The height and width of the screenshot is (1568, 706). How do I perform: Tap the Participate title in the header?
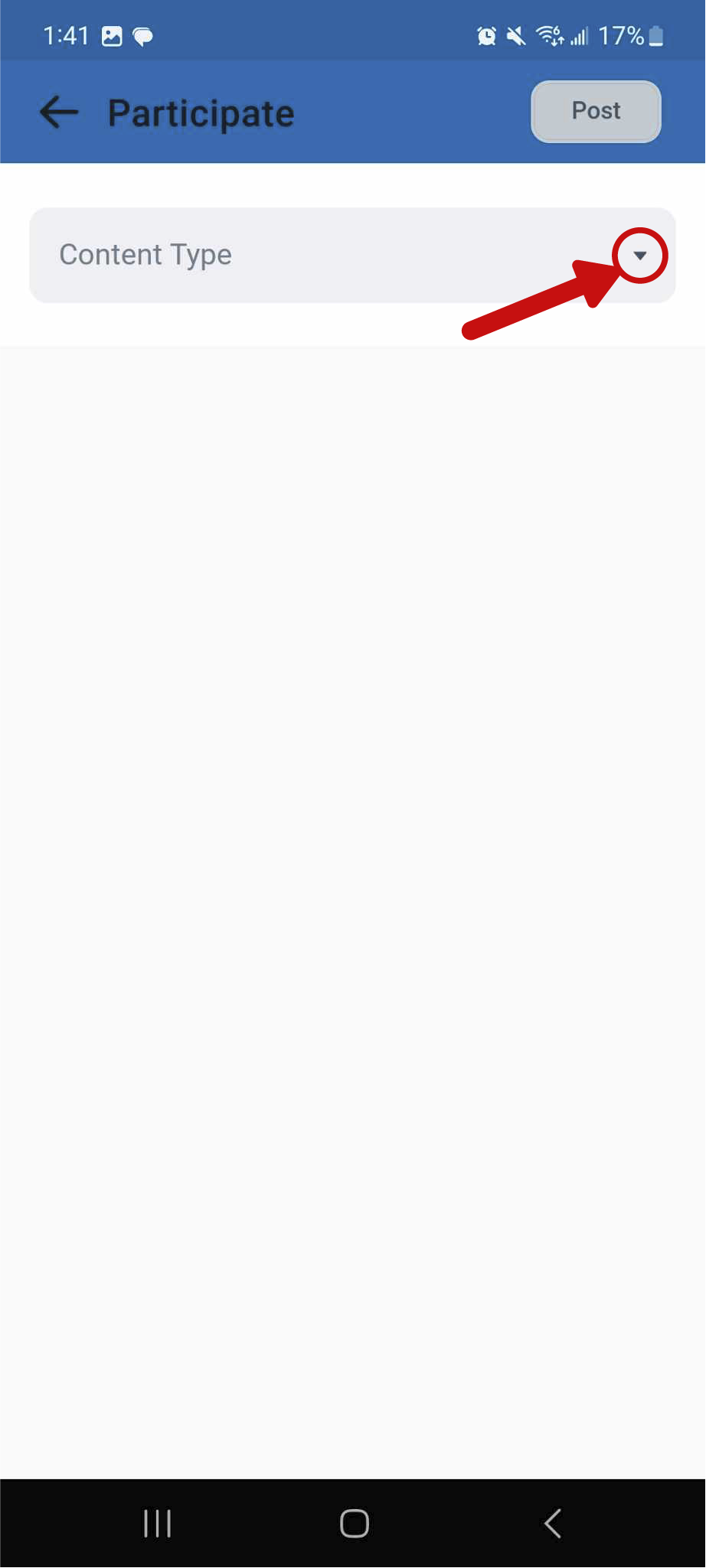coord(201,112)
